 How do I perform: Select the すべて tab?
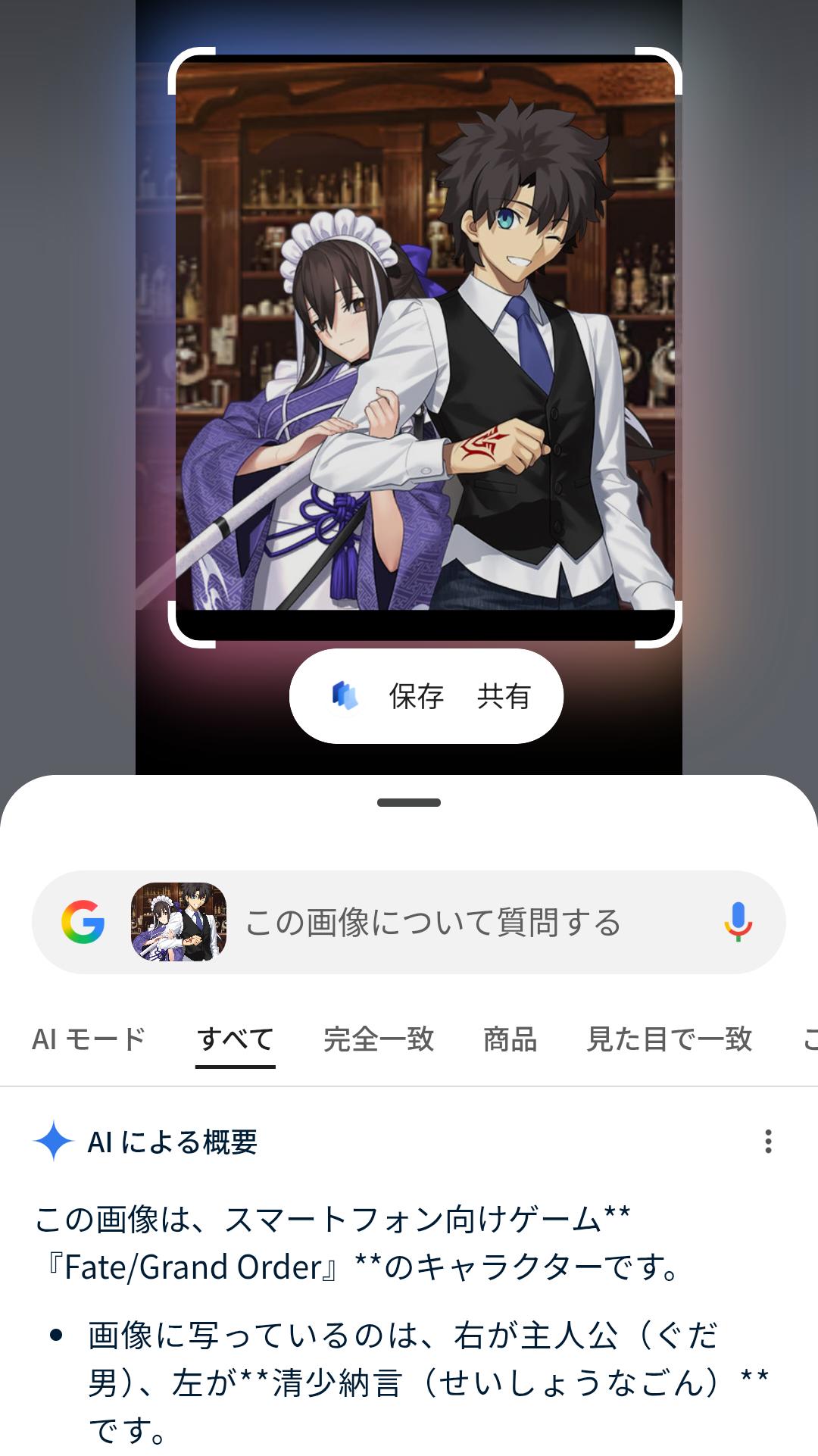235,1039
